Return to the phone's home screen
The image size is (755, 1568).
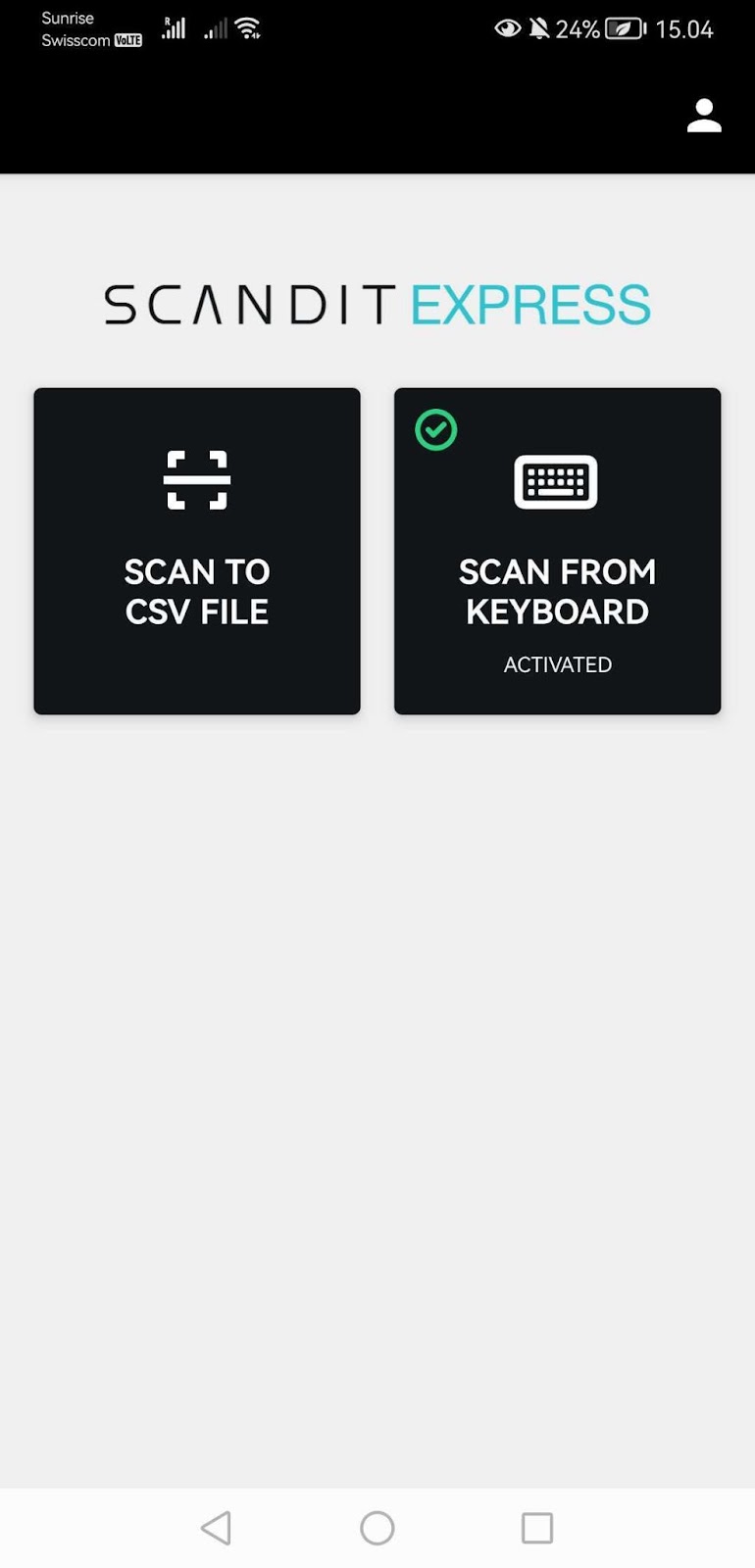coord(377,1527)
